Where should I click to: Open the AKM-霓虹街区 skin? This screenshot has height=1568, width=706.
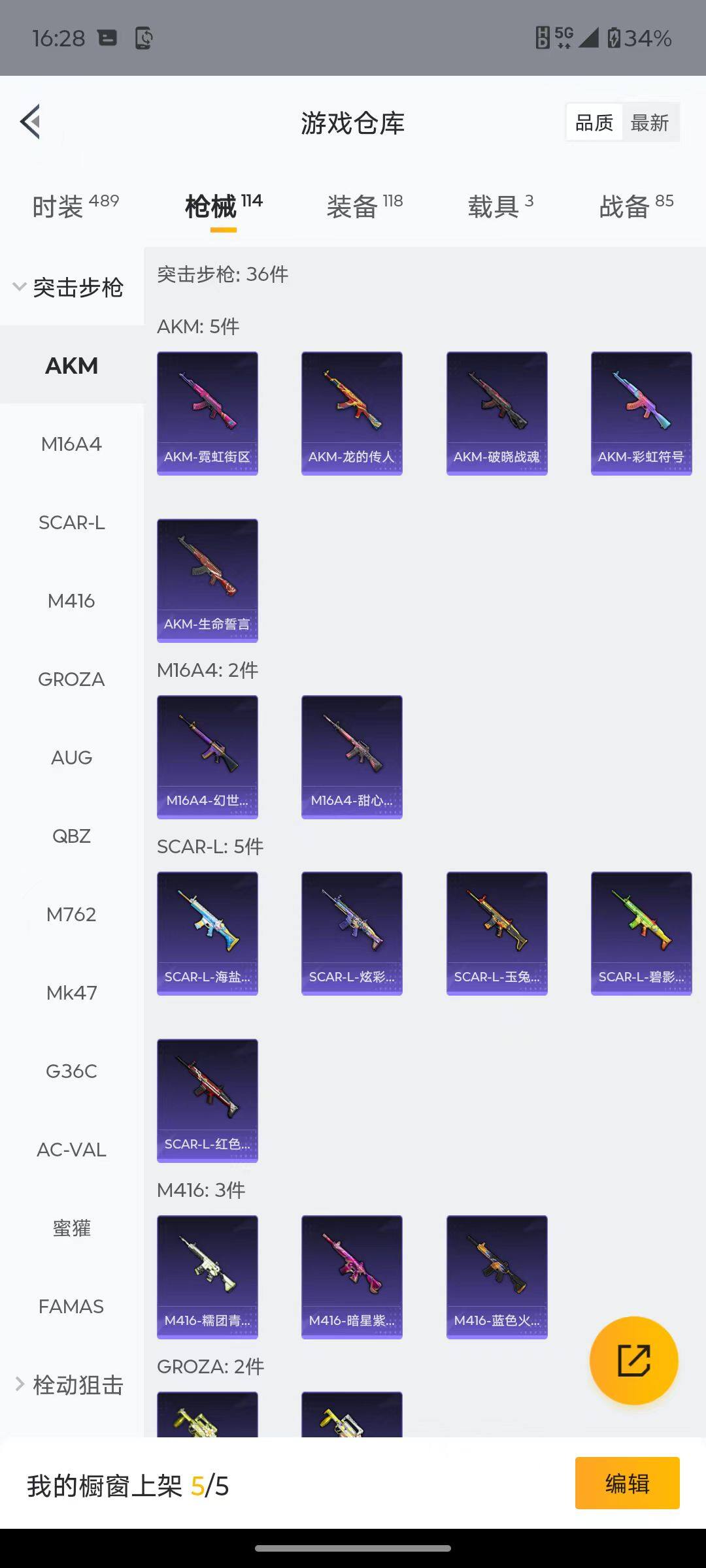click(x=207, y=413)
